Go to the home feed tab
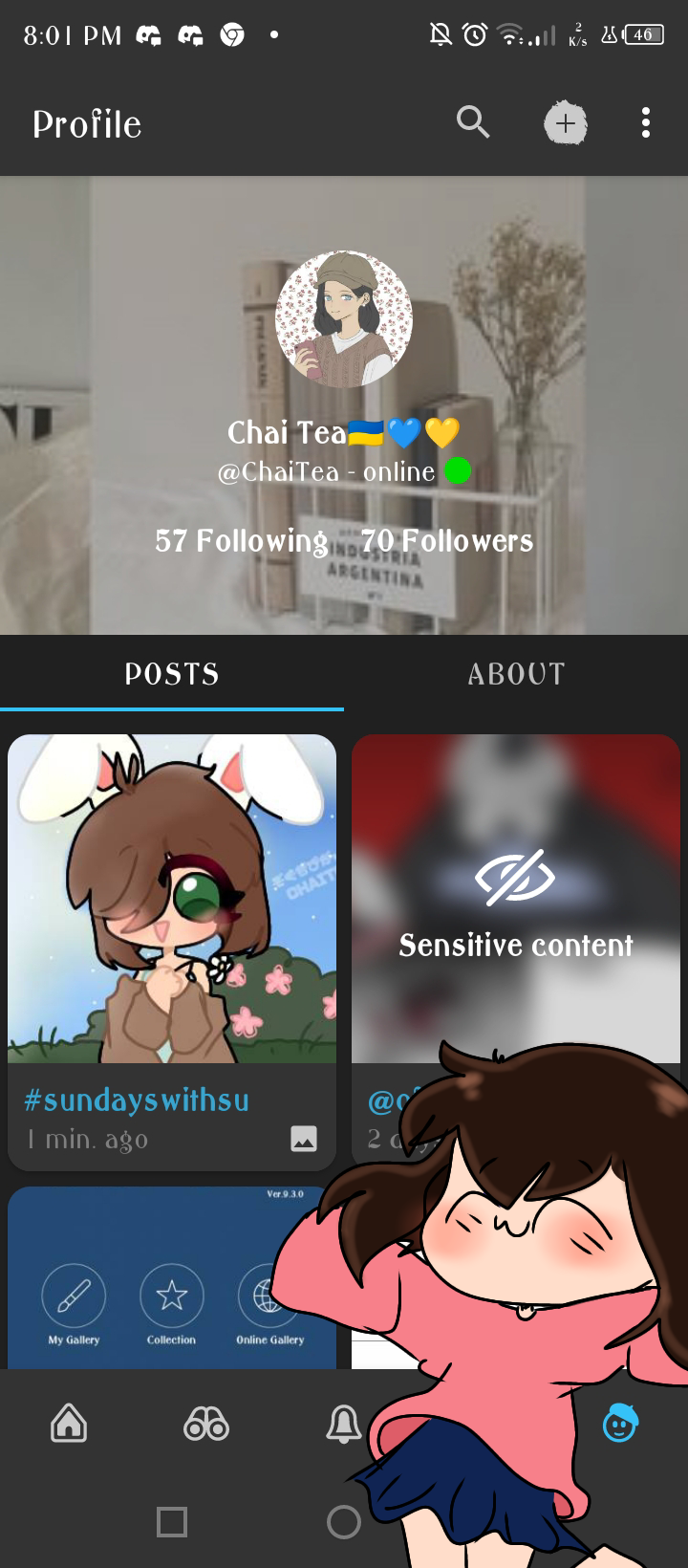 (69, 1424)
